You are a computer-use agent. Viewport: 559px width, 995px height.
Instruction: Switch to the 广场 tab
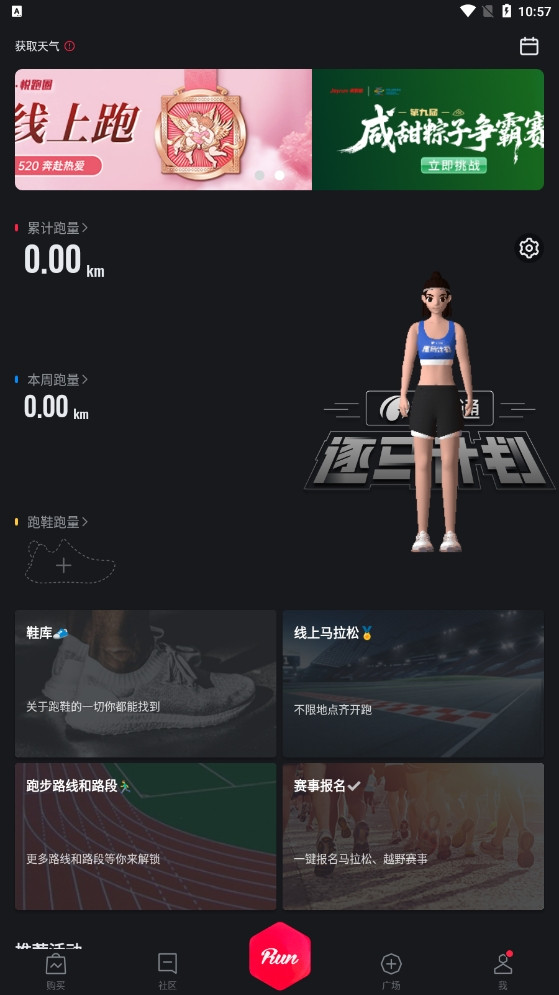391,971
